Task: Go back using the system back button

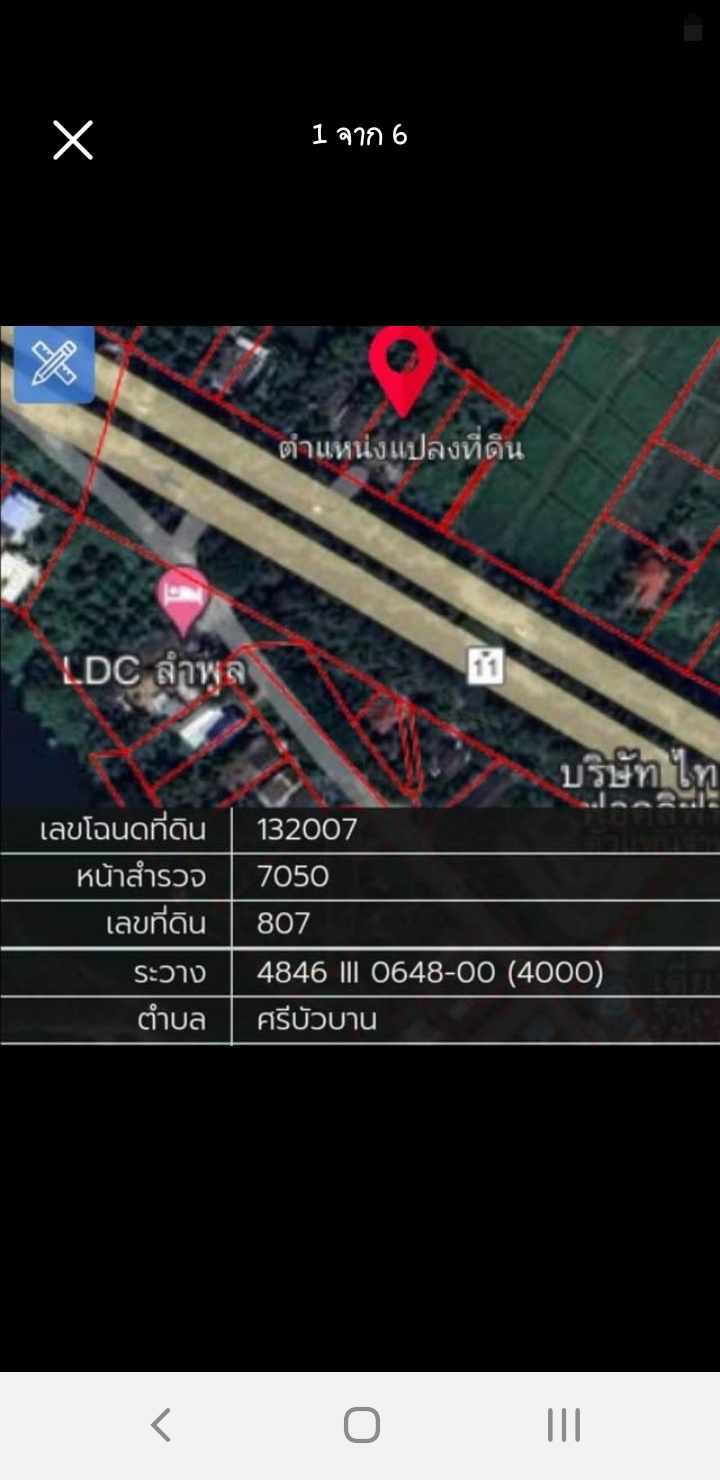Action: coord(160,1424)
